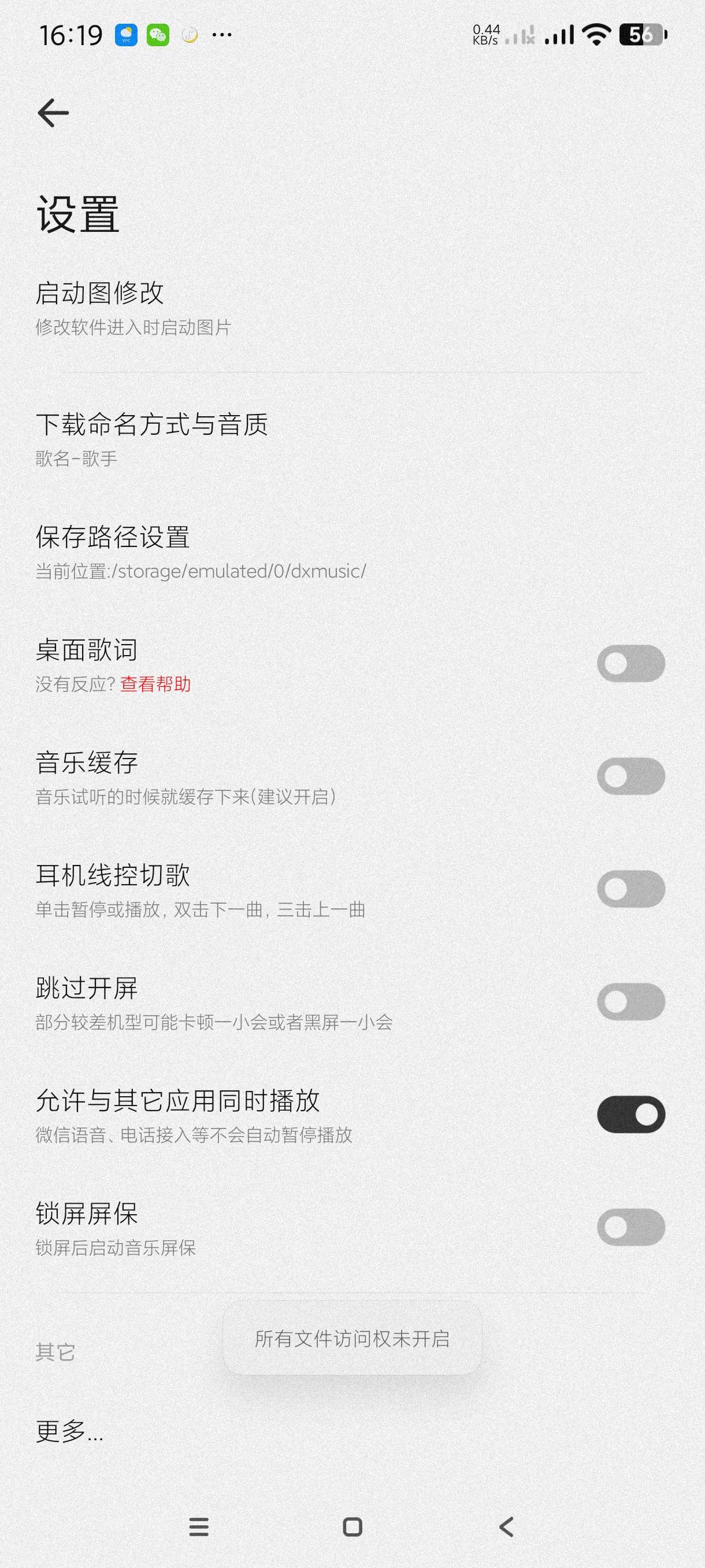Turn on 锁屏屏保 switch
The height and width of the screenshot is (1568, 705).
[630, 1227]
